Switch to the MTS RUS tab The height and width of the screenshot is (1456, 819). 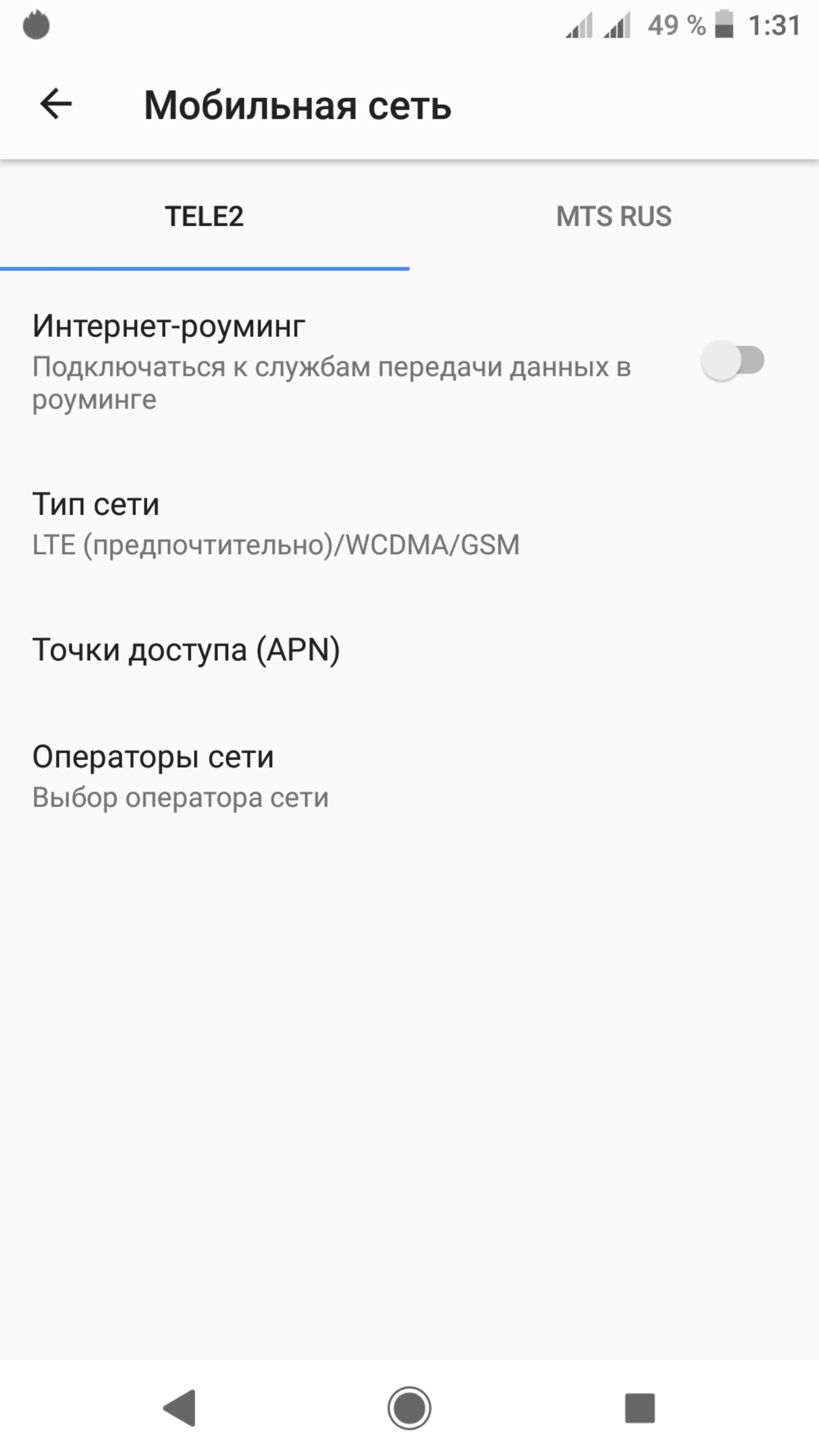click(614, 217)
